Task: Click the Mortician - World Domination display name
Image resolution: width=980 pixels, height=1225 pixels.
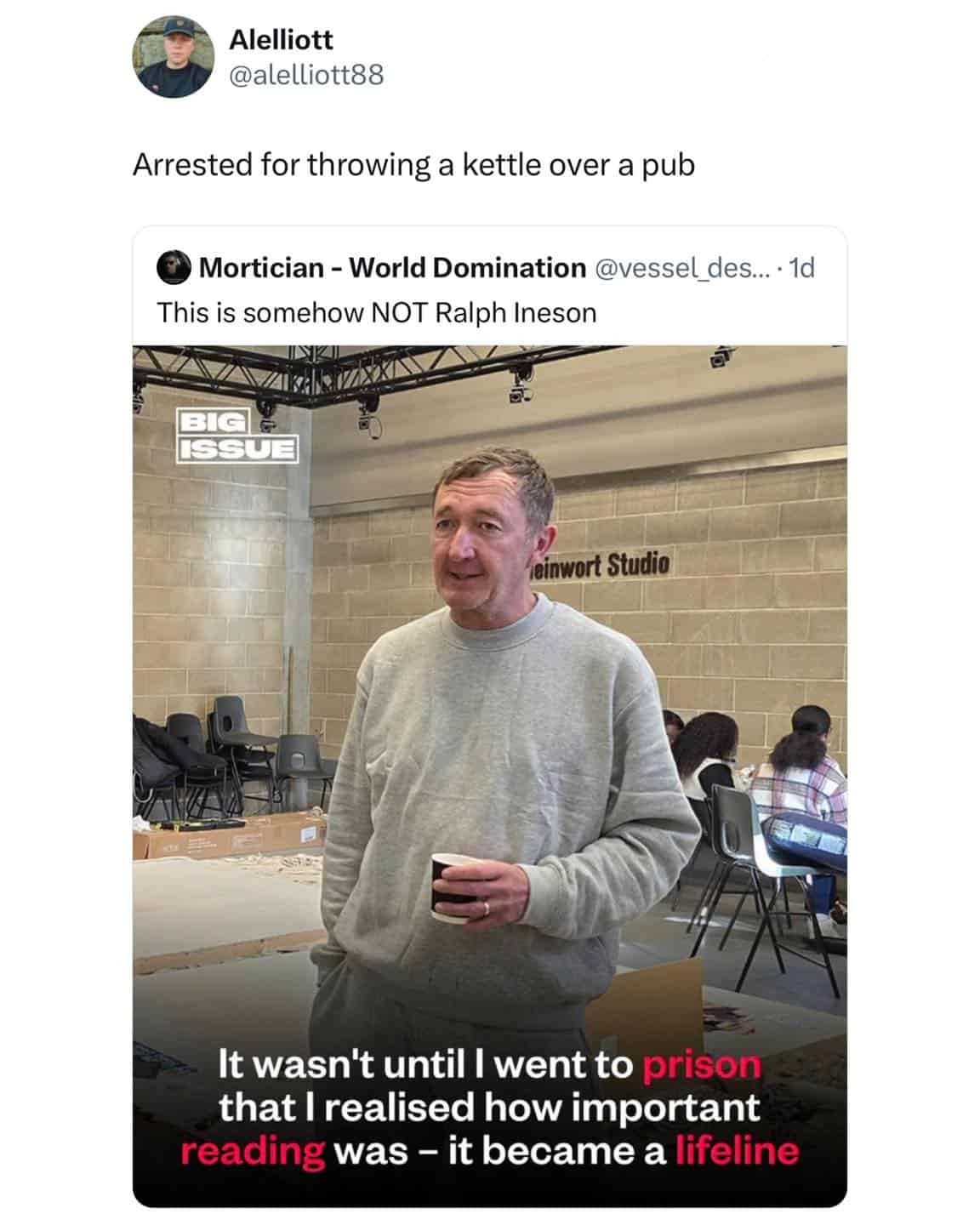Action: (x=391, y=267)
